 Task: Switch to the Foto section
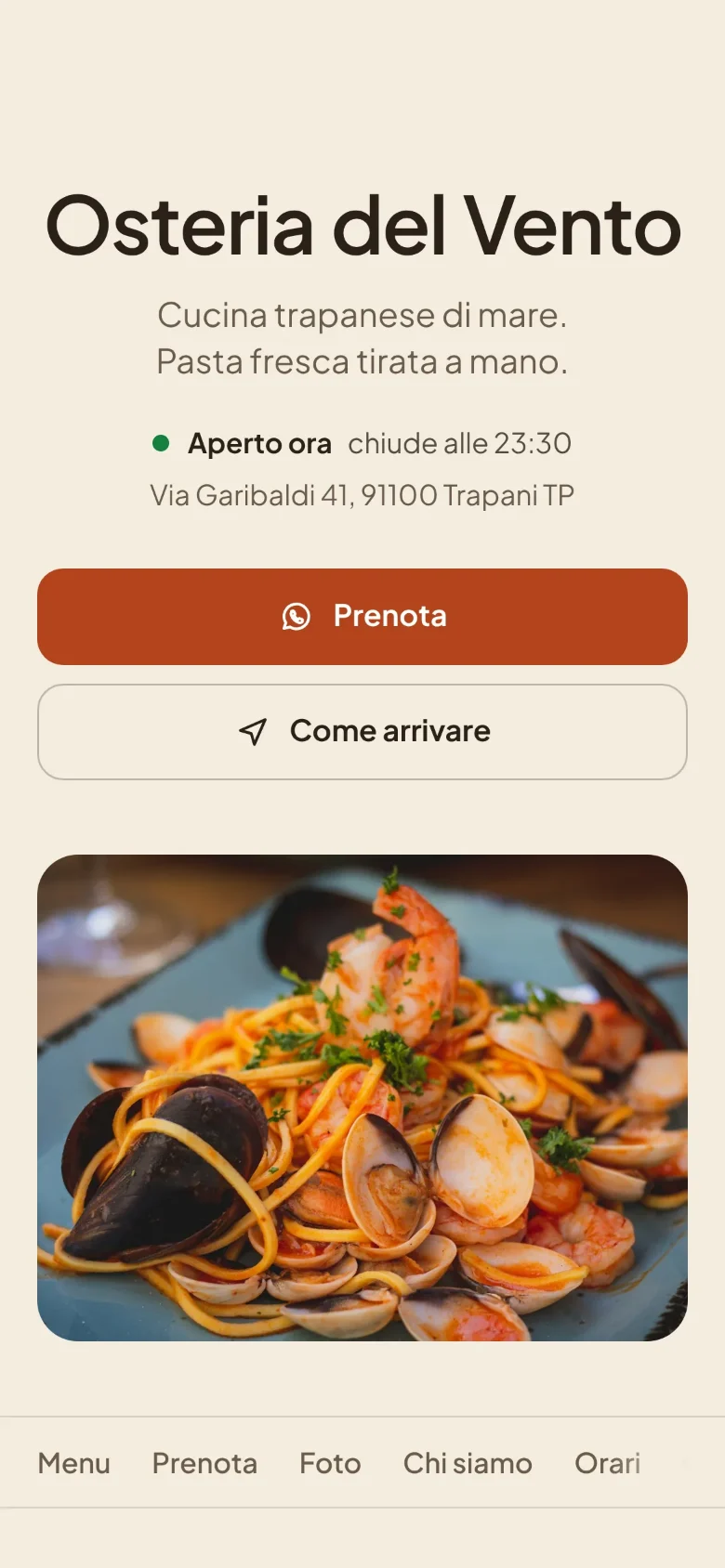[330, 1463]
